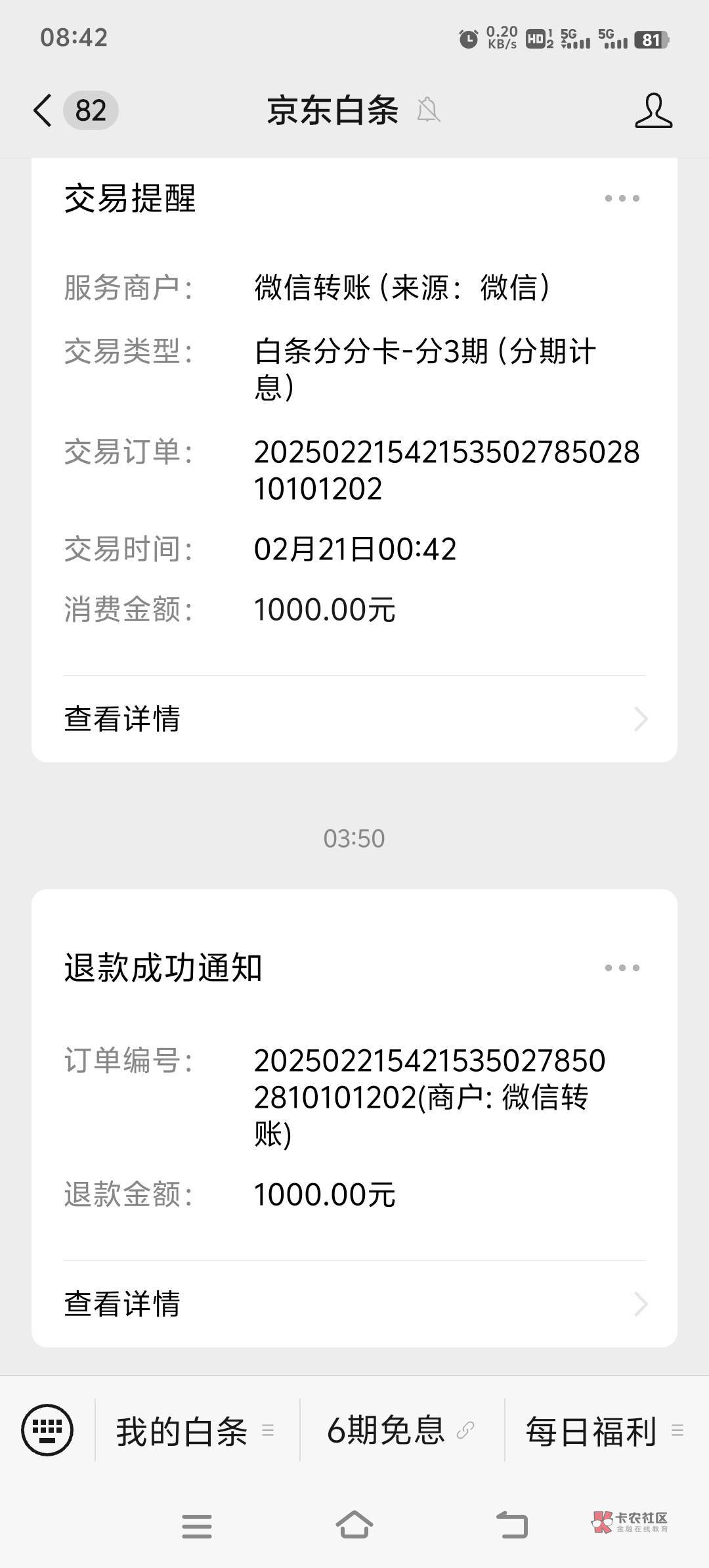Open the 我的白条 menu

[197, 1431]
